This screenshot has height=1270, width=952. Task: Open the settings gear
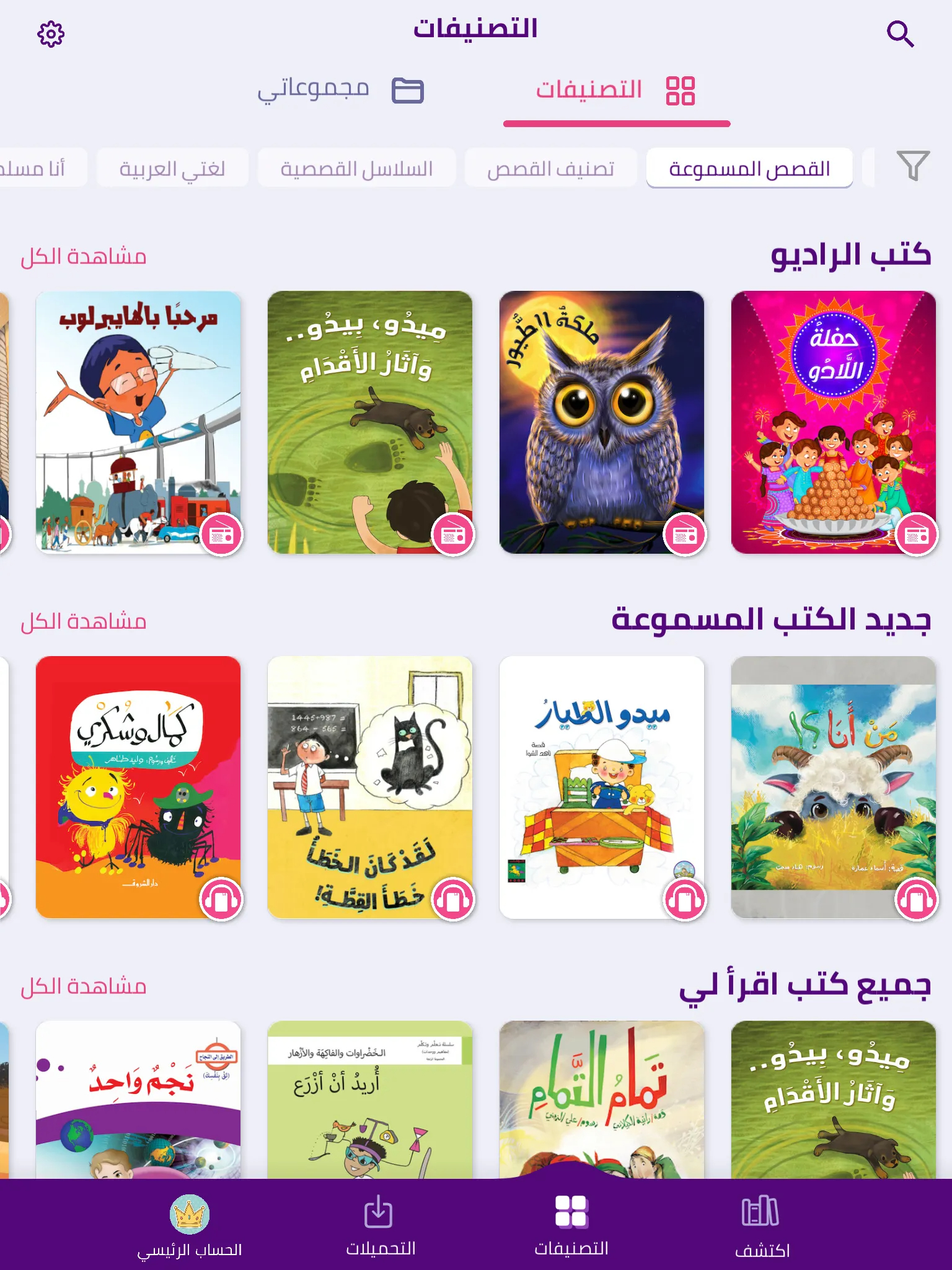51,33
